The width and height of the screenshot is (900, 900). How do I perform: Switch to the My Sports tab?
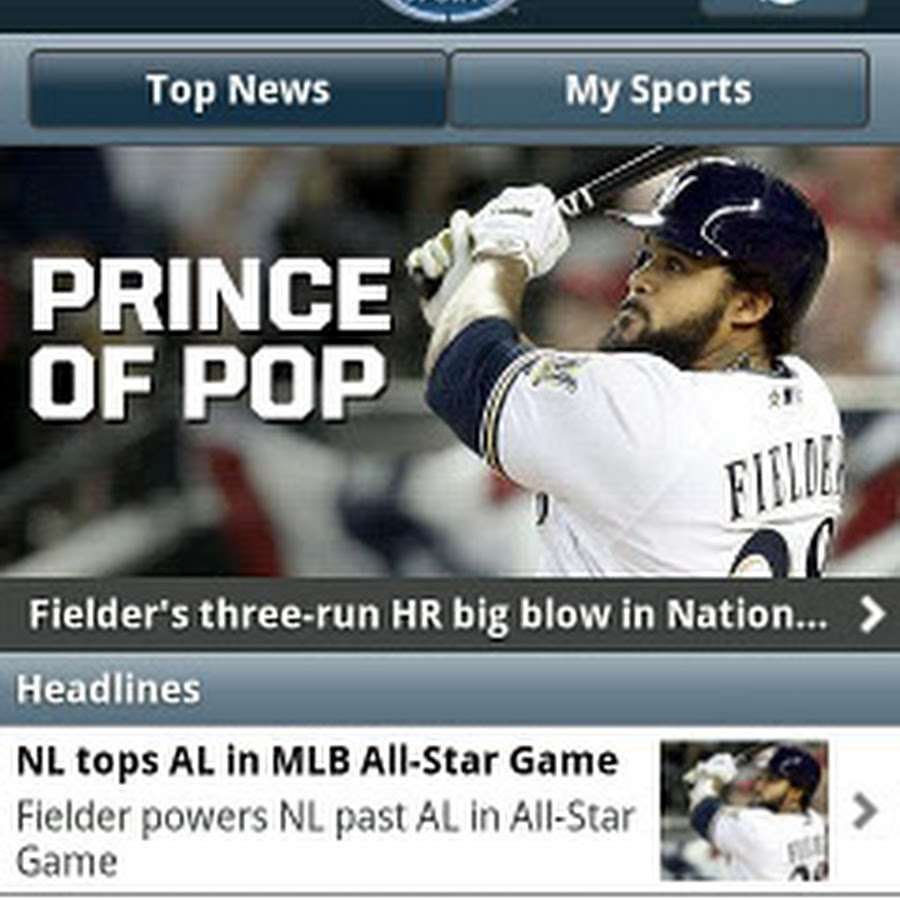[659, 90]
